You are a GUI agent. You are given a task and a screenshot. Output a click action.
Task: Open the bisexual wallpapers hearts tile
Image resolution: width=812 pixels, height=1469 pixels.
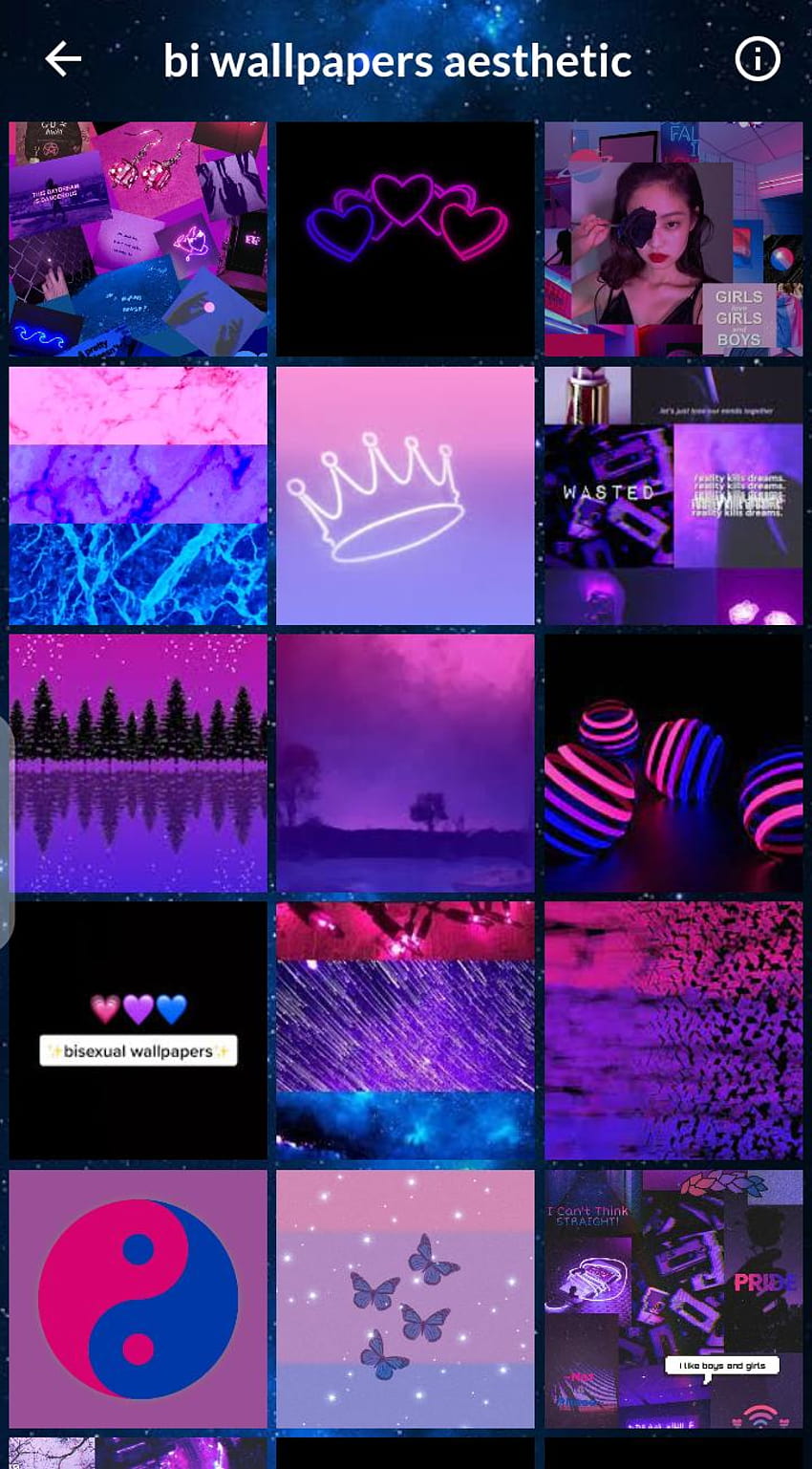point(138,1030)
